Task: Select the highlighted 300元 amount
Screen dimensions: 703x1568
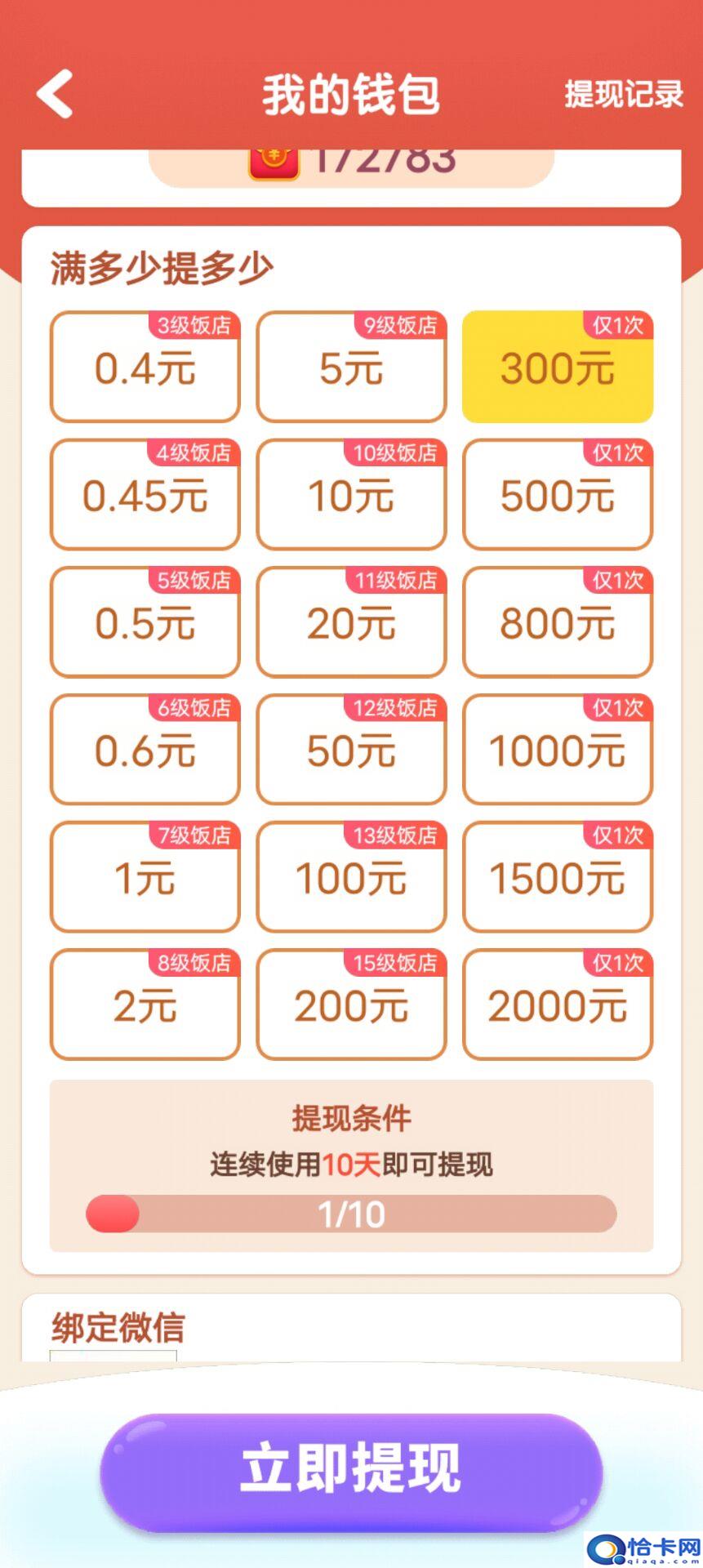Action: pyautogui.click(x=558, y=367)
